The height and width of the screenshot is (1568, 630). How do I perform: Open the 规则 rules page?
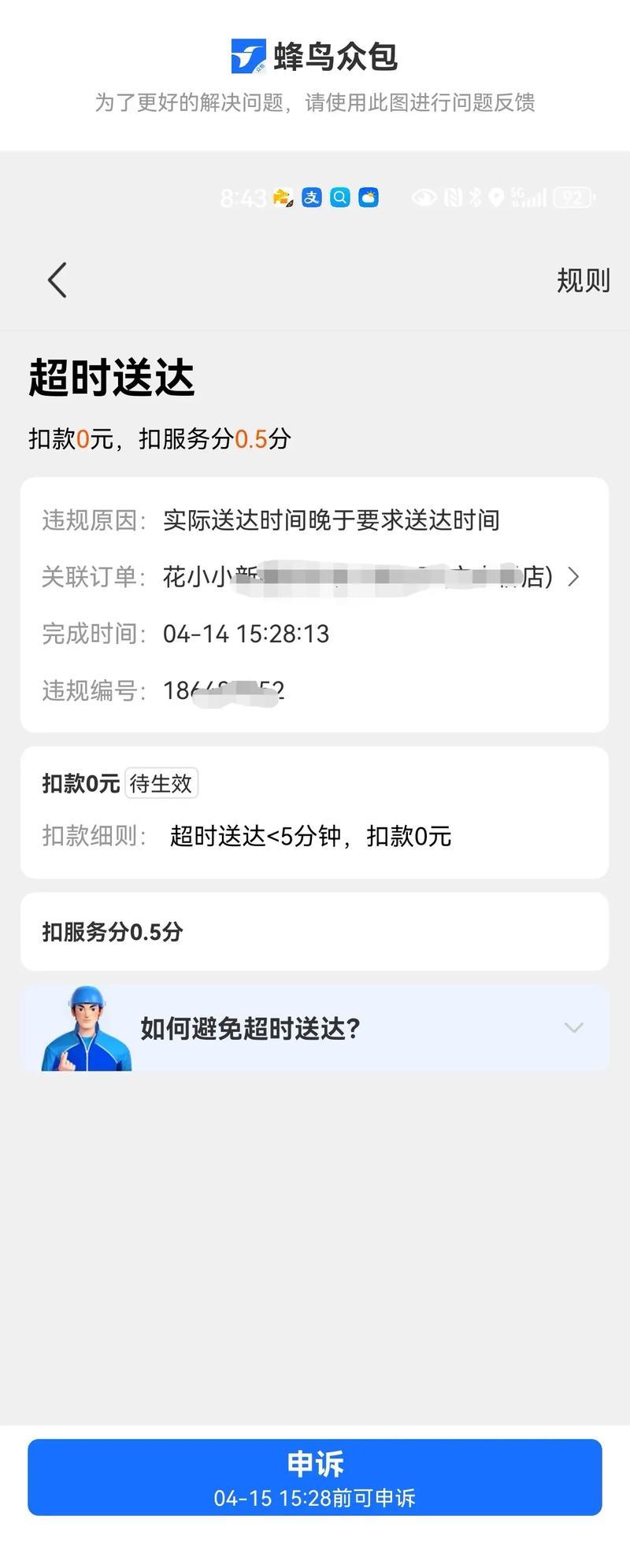(x=583, y=280)
